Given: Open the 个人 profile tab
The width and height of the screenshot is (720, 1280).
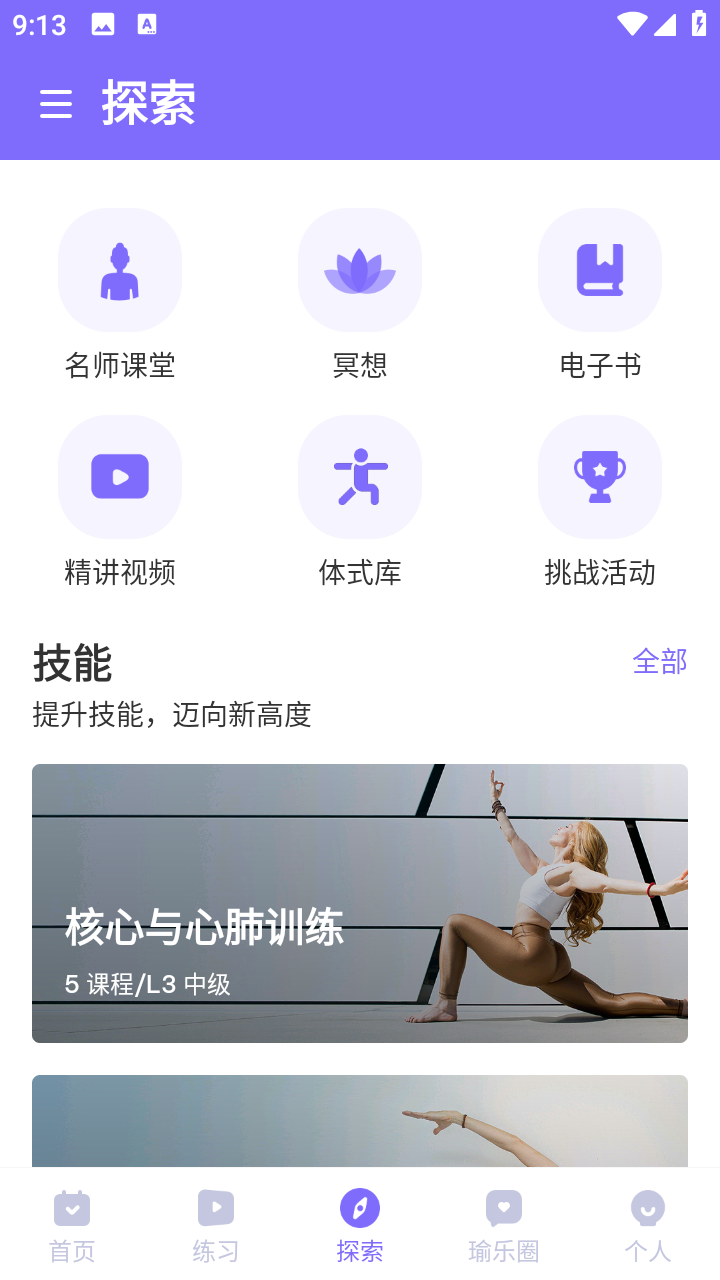Looking at the screenshot, I should [648, 1225].
